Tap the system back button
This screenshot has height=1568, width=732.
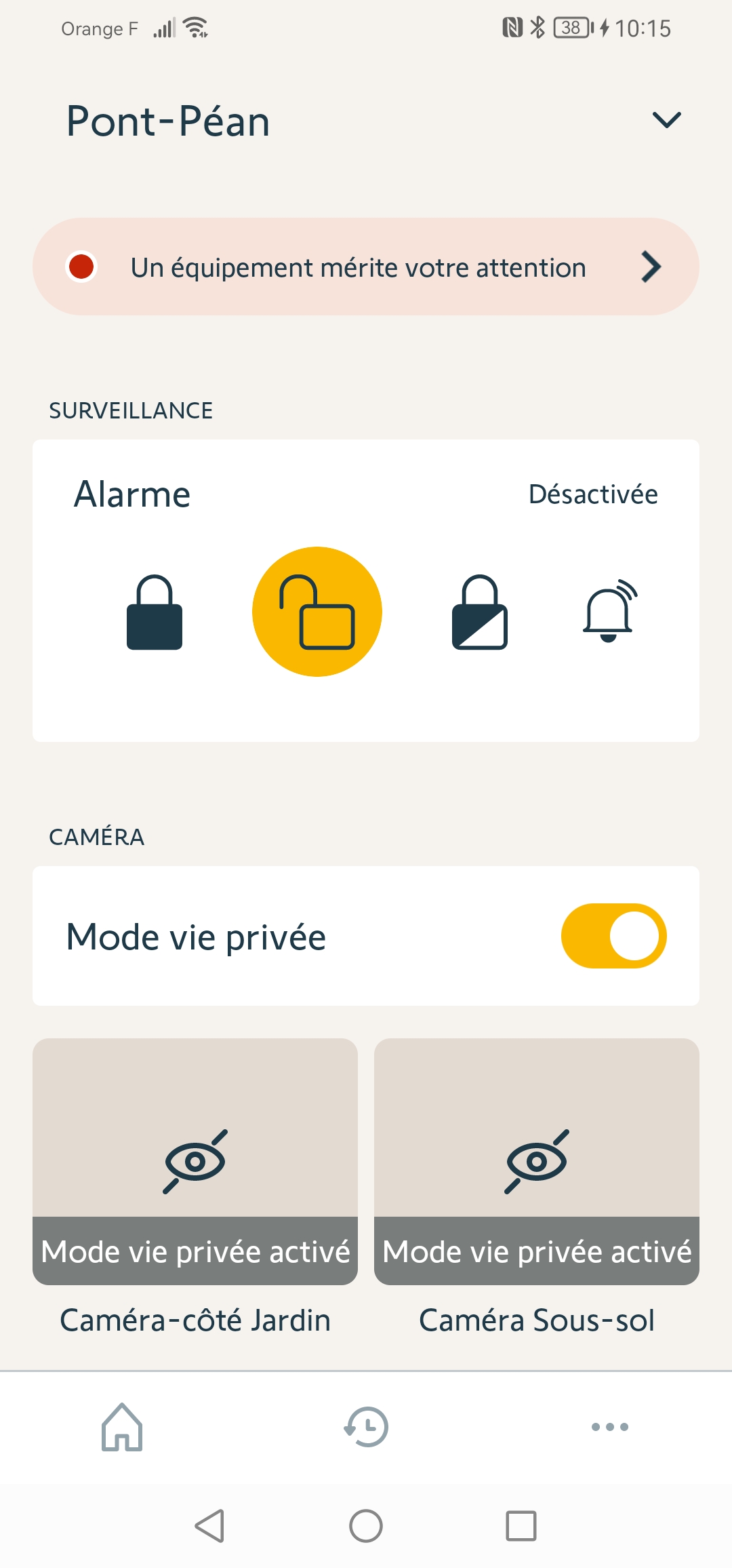(x=210, y=1526)
